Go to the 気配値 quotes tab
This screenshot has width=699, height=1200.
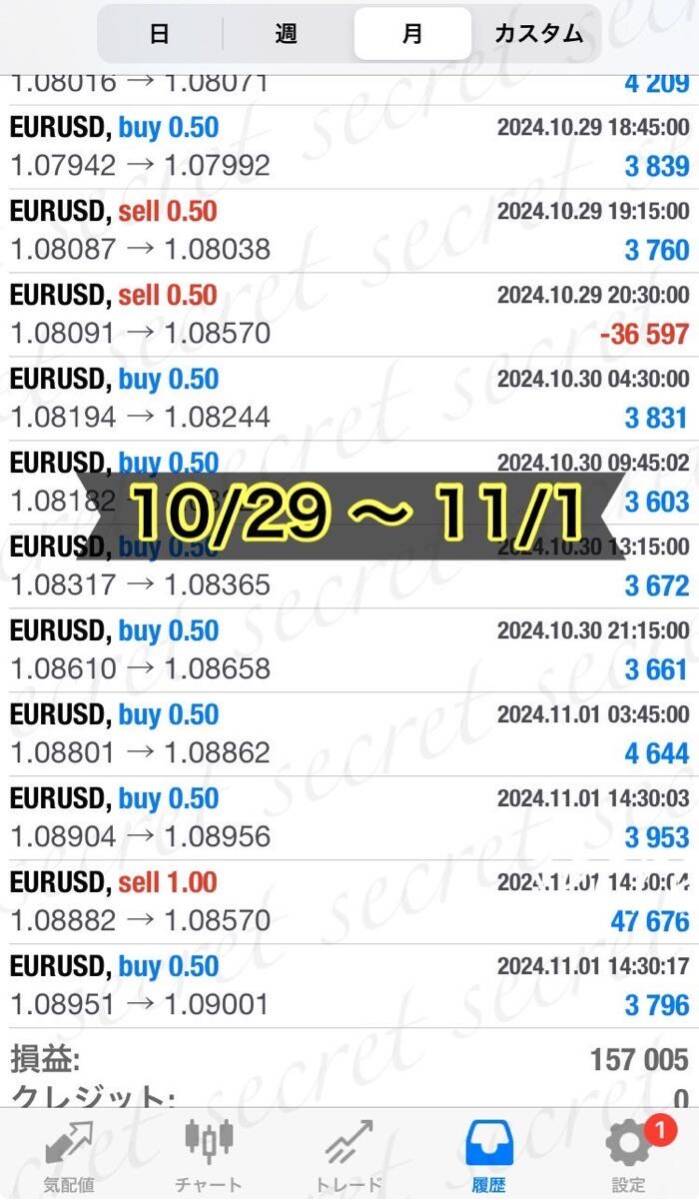point(68,1157)
